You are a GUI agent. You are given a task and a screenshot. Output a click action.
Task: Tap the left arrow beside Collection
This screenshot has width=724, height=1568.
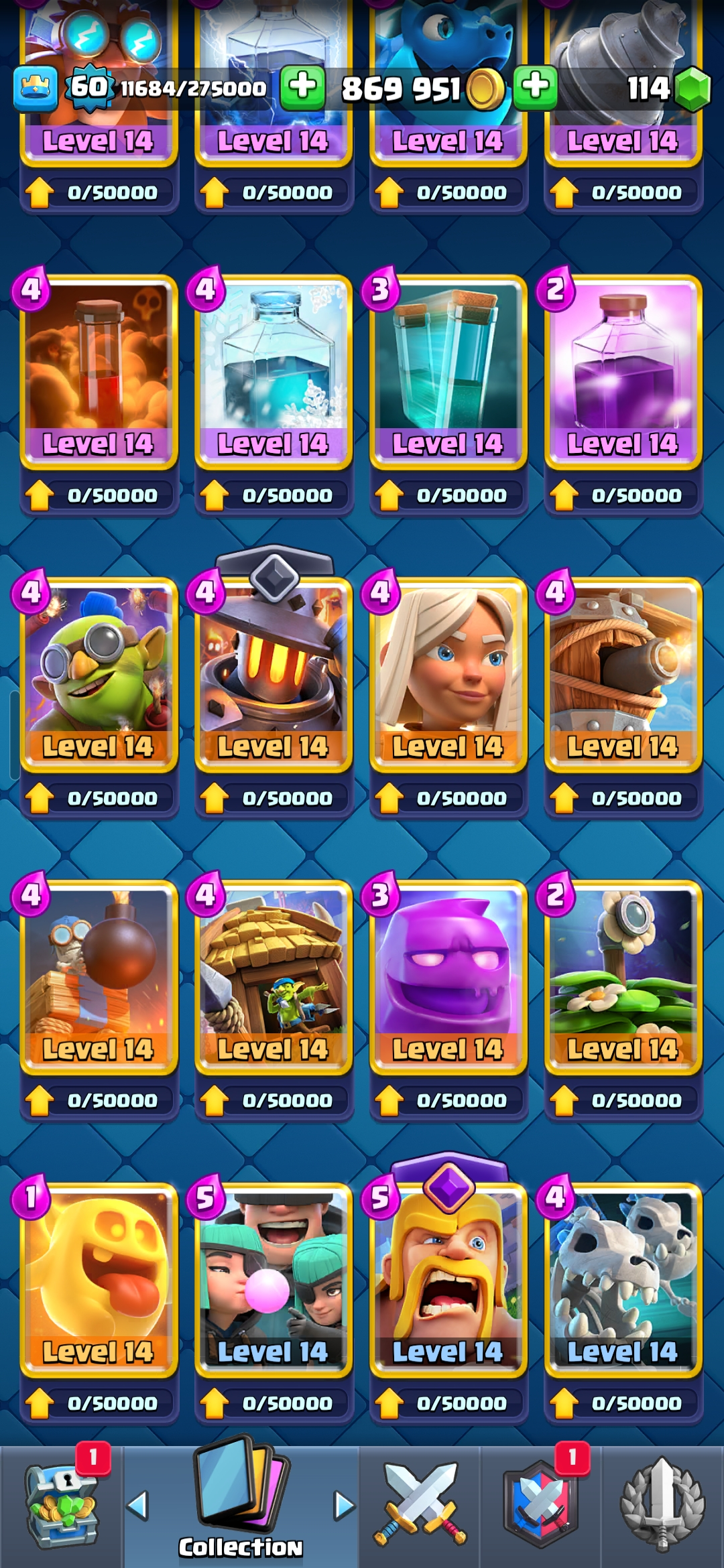tap(137, 1506)
